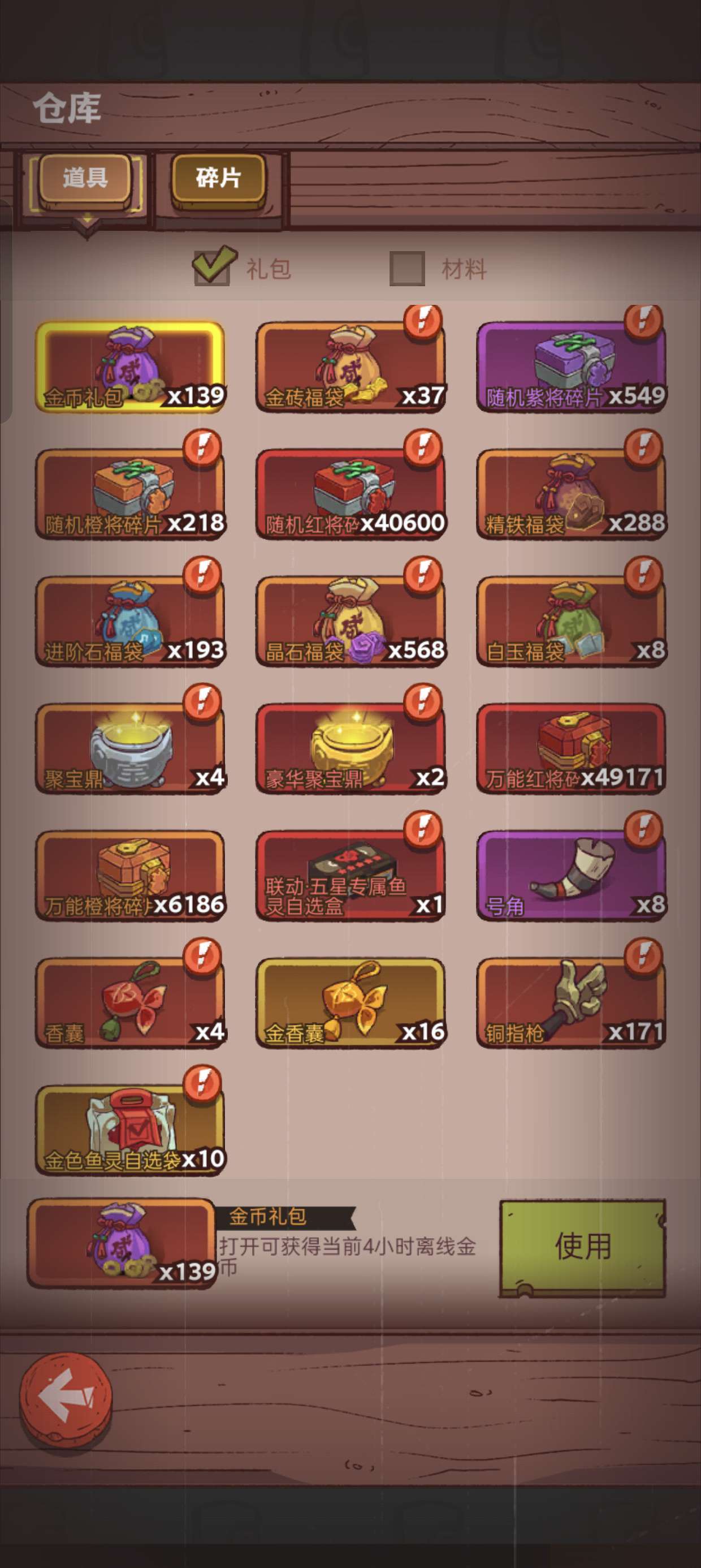Select the 随机紫将碎片 box
Viewport: 701px width, 1568px height.
571,368
